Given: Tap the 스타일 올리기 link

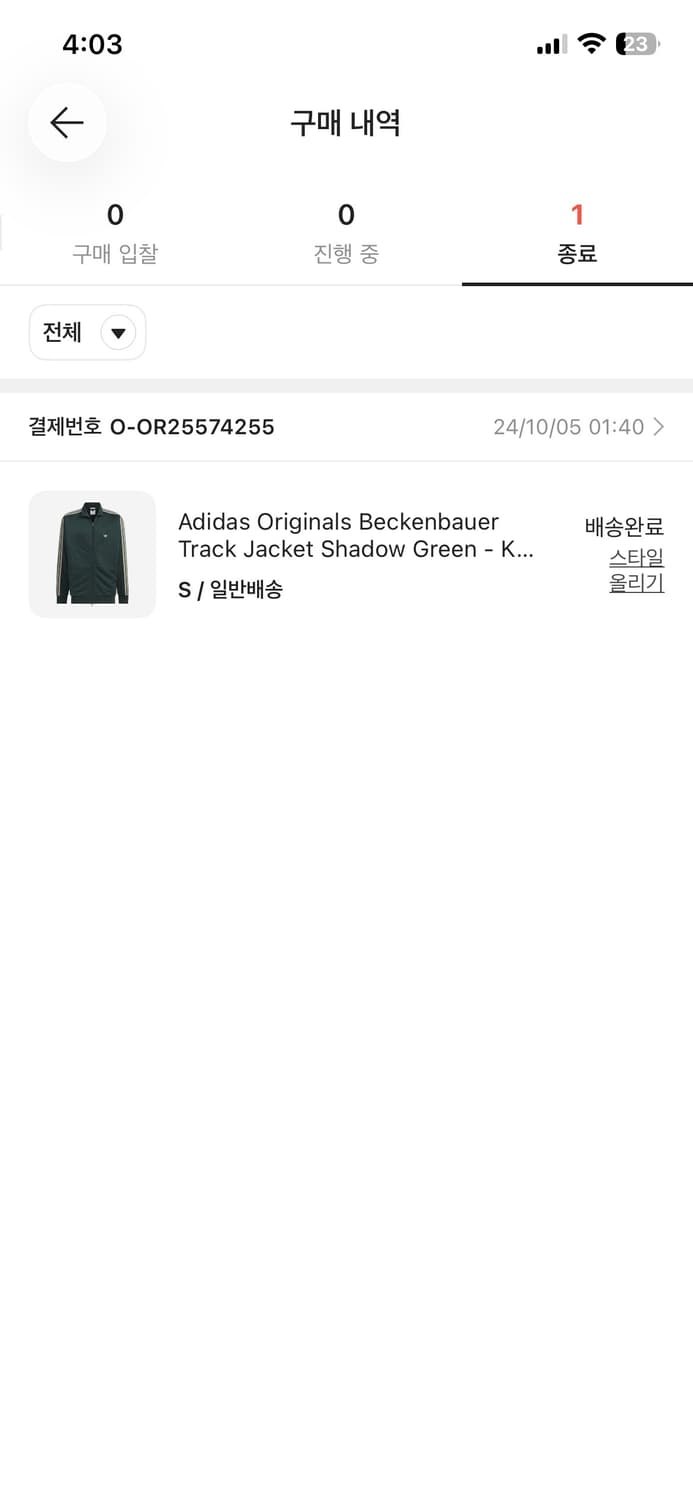Looking at the screenshot, I should [x=636, y=570].
